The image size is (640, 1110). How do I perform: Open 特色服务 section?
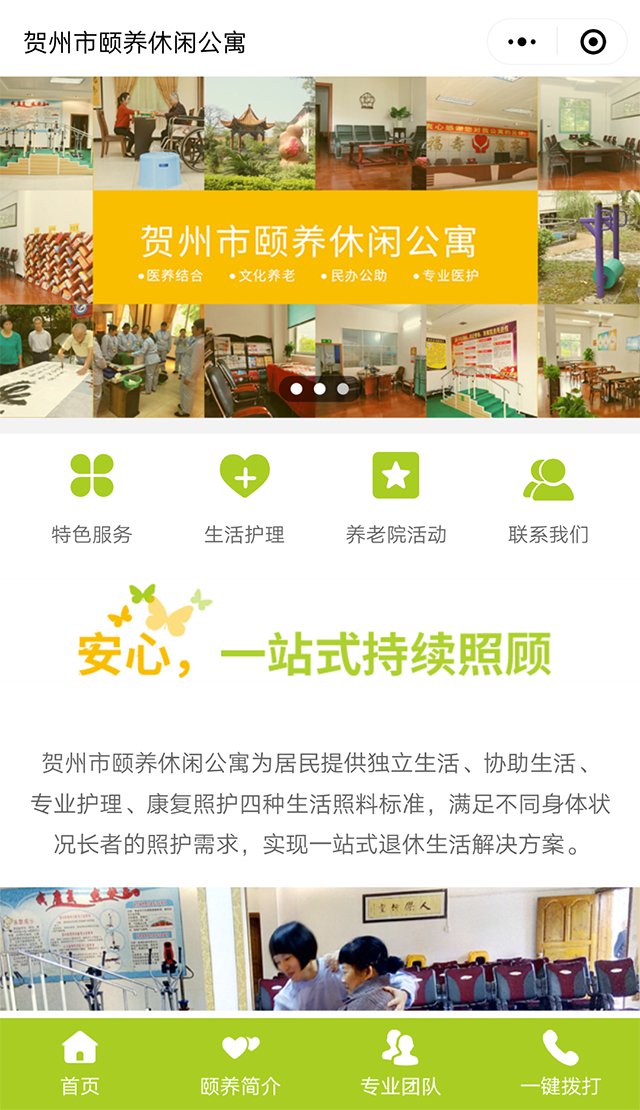(92, 497)
